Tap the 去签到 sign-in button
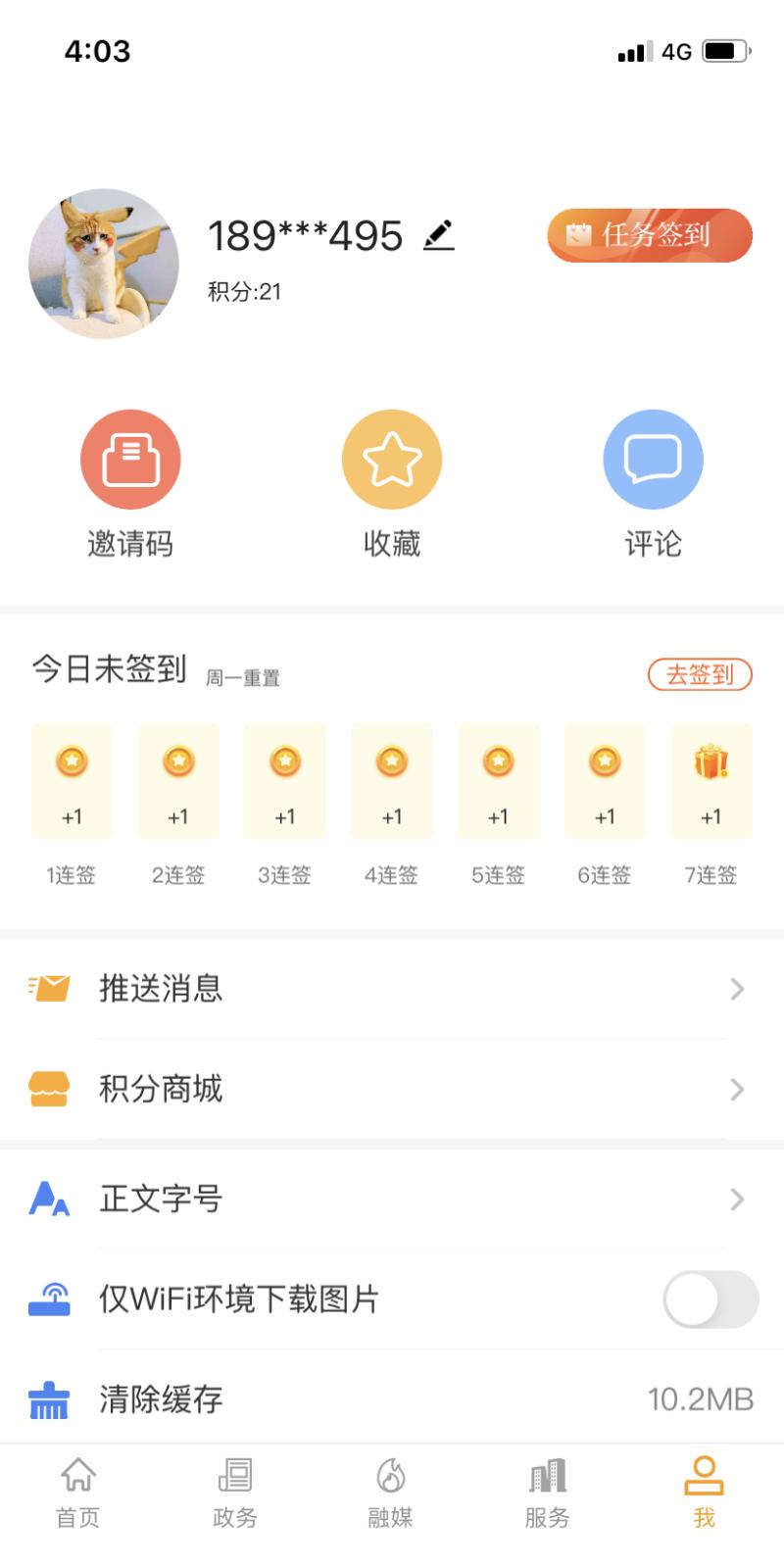This screenshot has width=784, height=1568. point(700,674)
